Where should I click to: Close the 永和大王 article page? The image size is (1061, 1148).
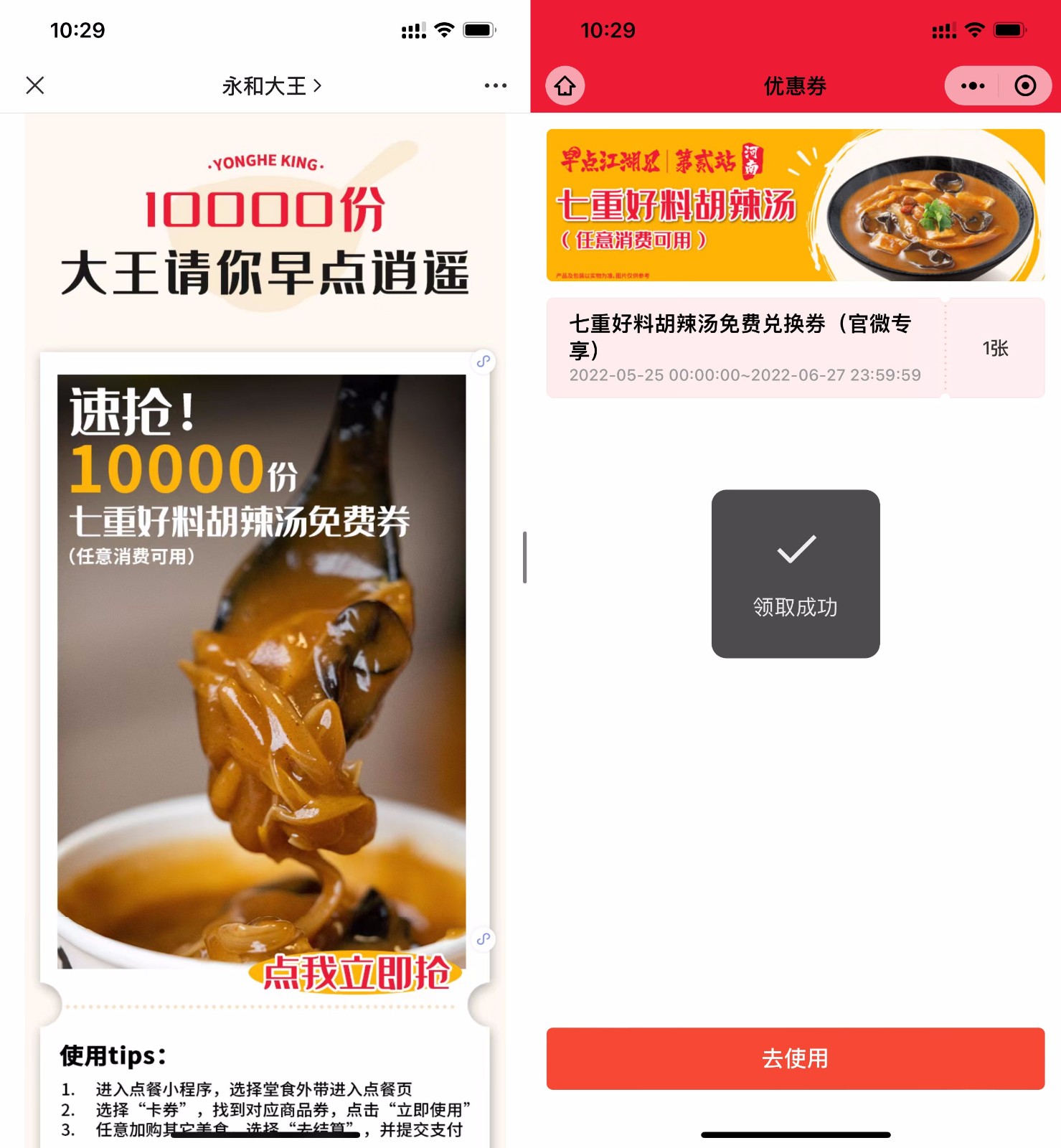(35, 85)
